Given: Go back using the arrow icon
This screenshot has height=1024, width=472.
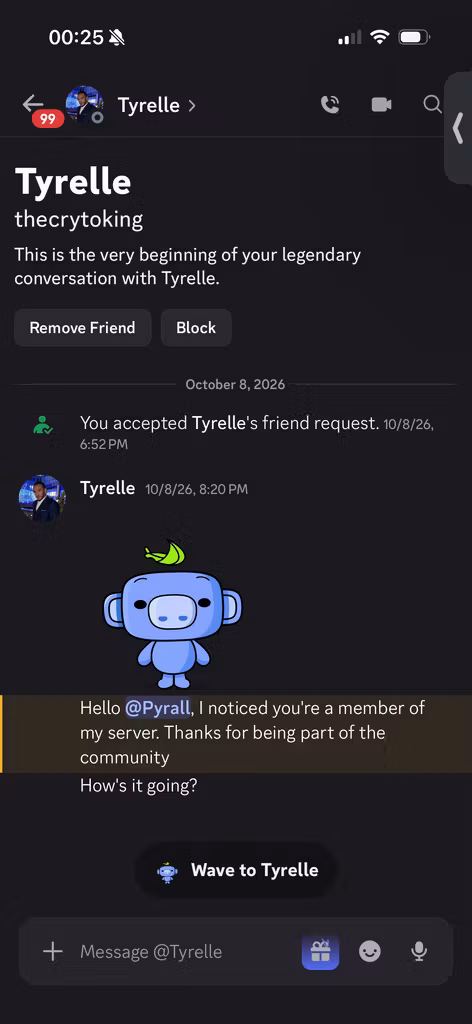Looking at the screenshot, I should coord(33,103).
